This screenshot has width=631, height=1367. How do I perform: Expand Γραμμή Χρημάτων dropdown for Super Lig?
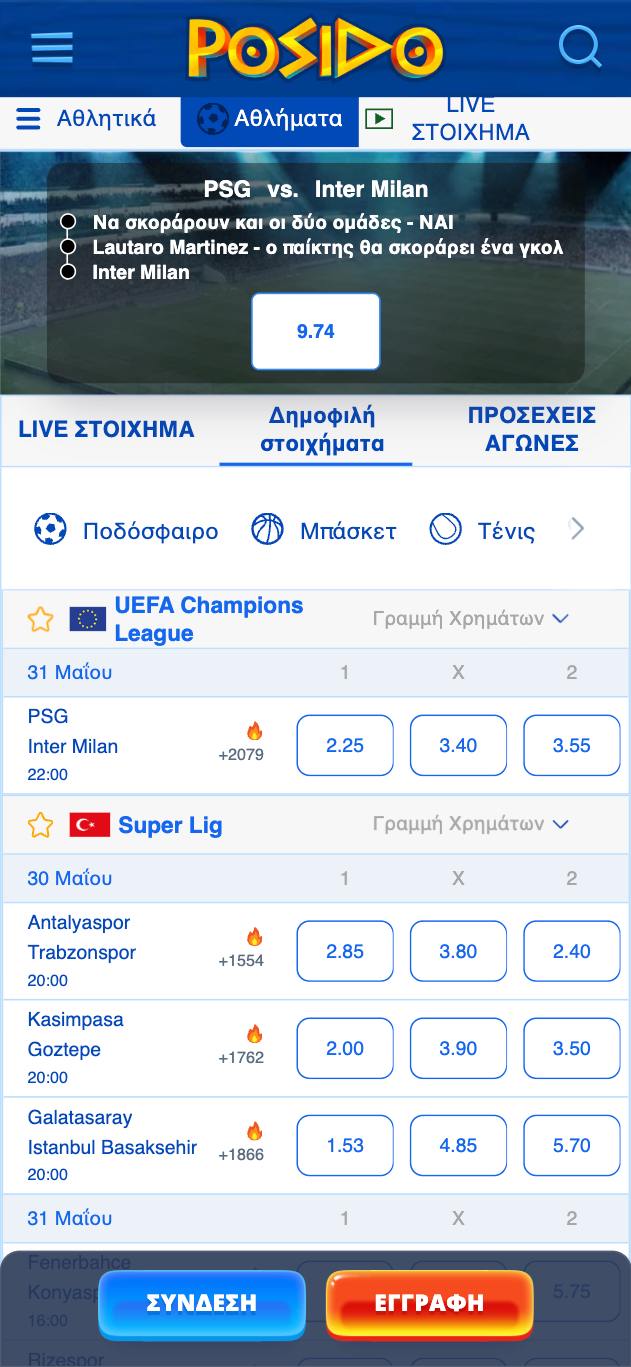[x=470, y=824]
